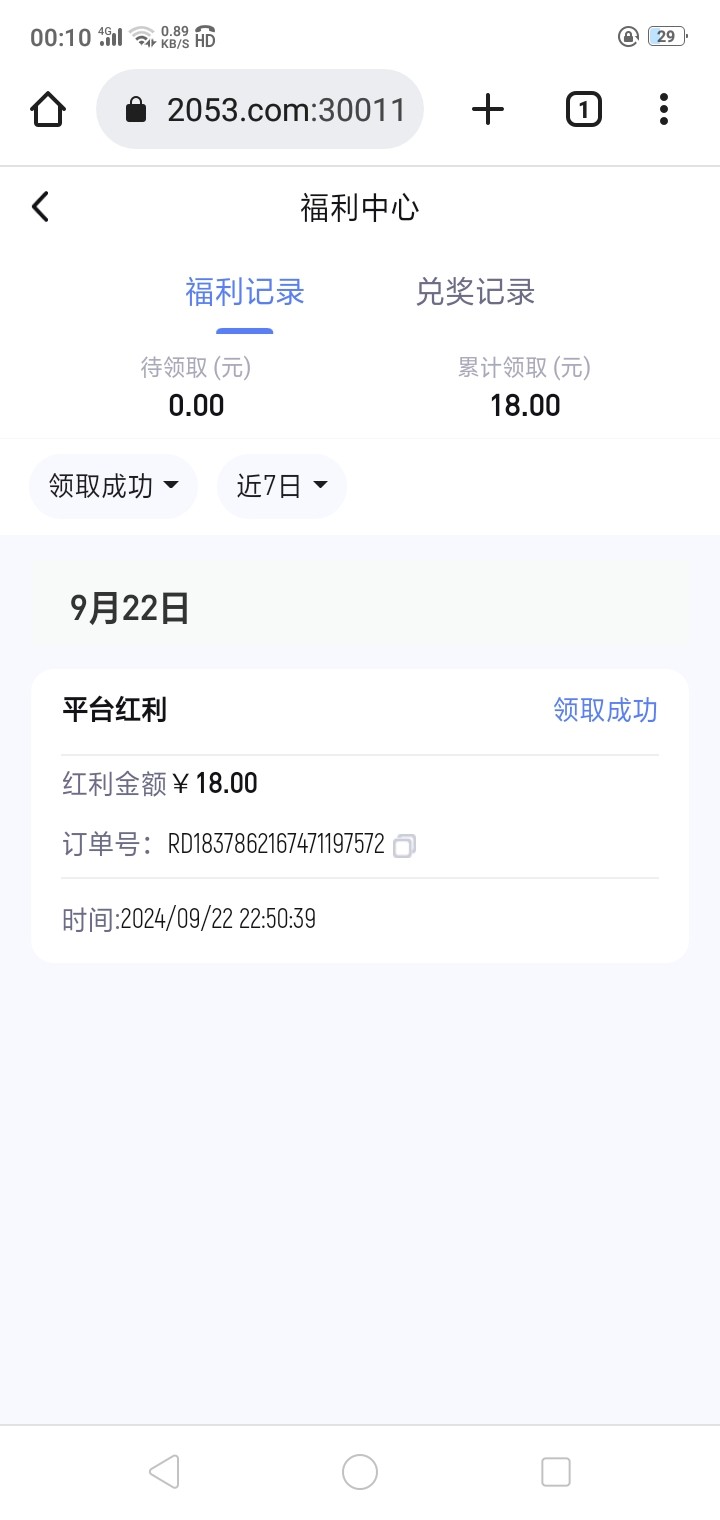
Task: Open a new browser tab
Action: 487,109
